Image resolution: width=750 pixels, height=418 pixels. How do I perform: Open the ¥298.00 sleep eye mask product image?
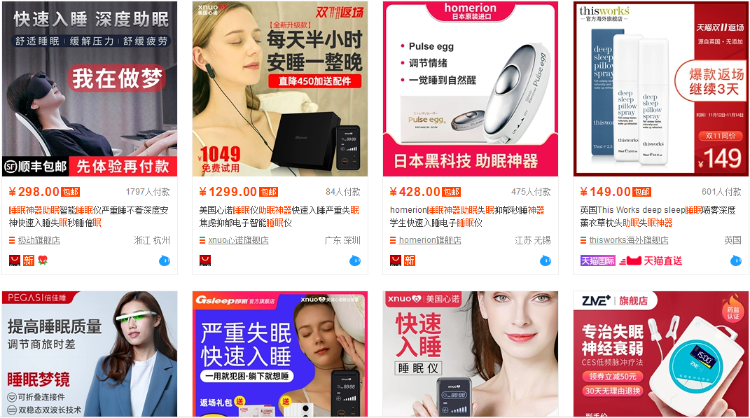point(90,88)
